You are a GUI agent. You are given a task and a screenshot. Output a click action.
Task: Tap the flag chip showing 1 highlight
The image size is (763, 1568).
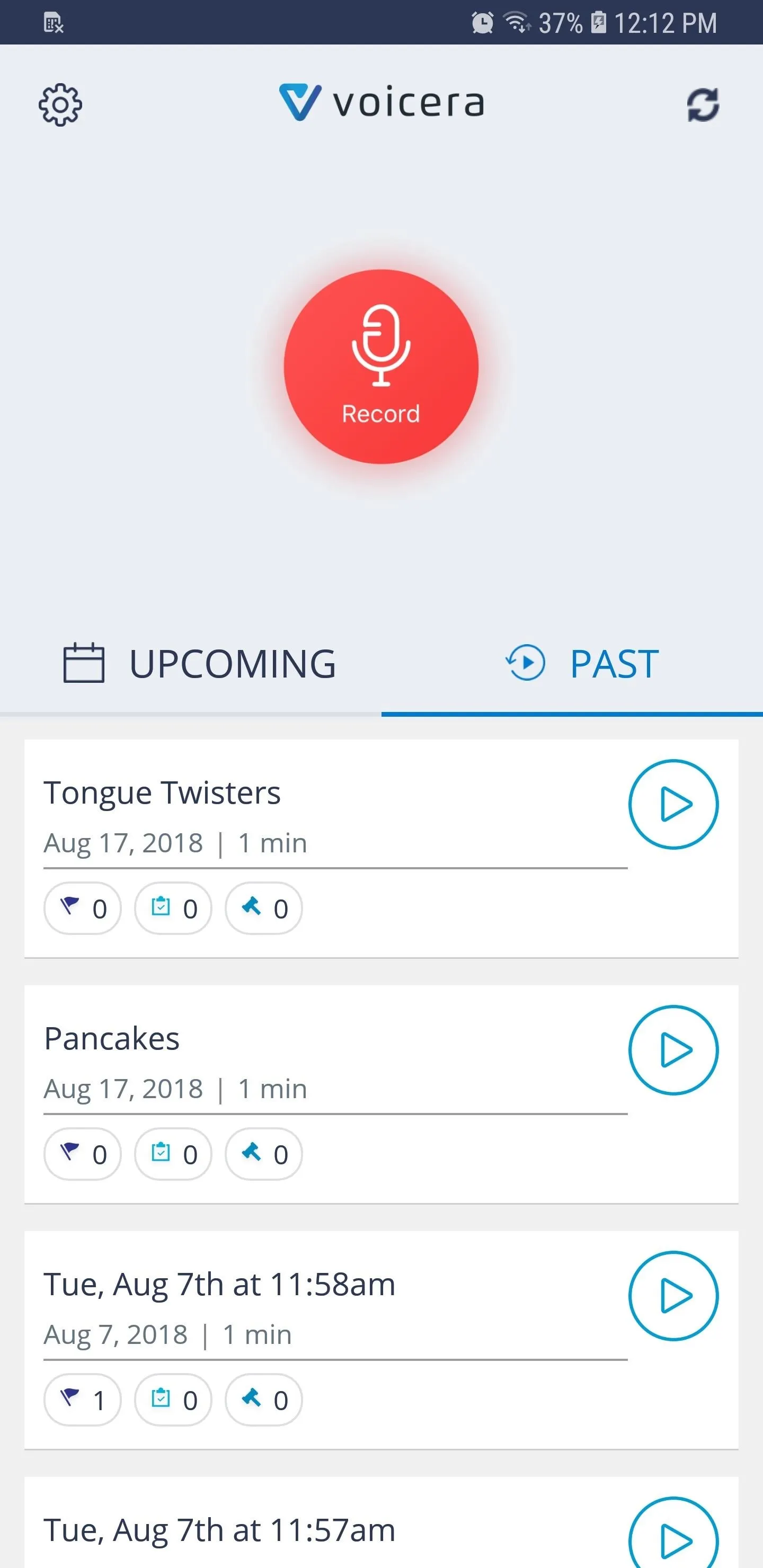click(x=82, y=1400)
